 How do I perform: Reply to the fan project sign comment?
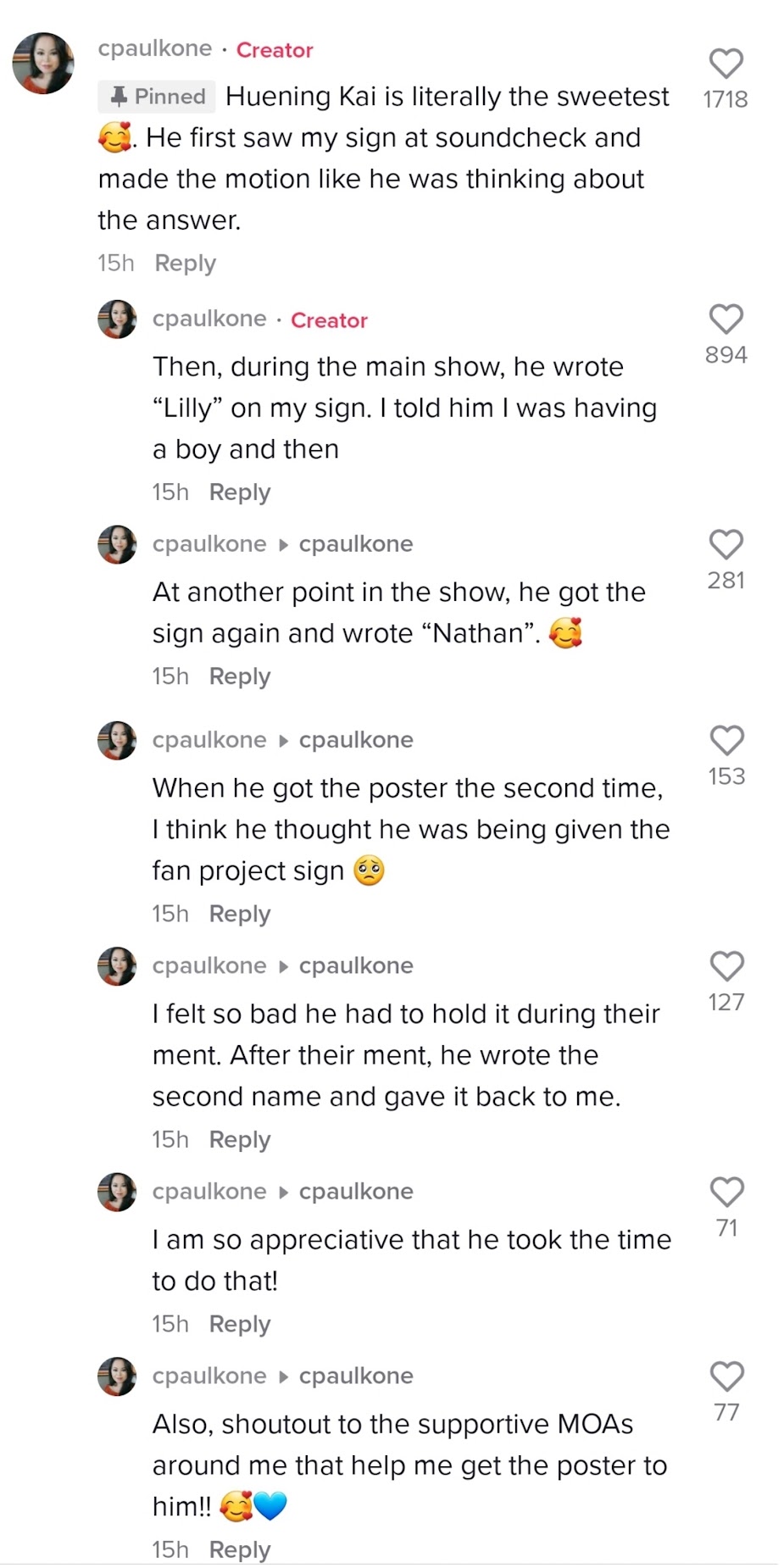[x=240, y=914]
